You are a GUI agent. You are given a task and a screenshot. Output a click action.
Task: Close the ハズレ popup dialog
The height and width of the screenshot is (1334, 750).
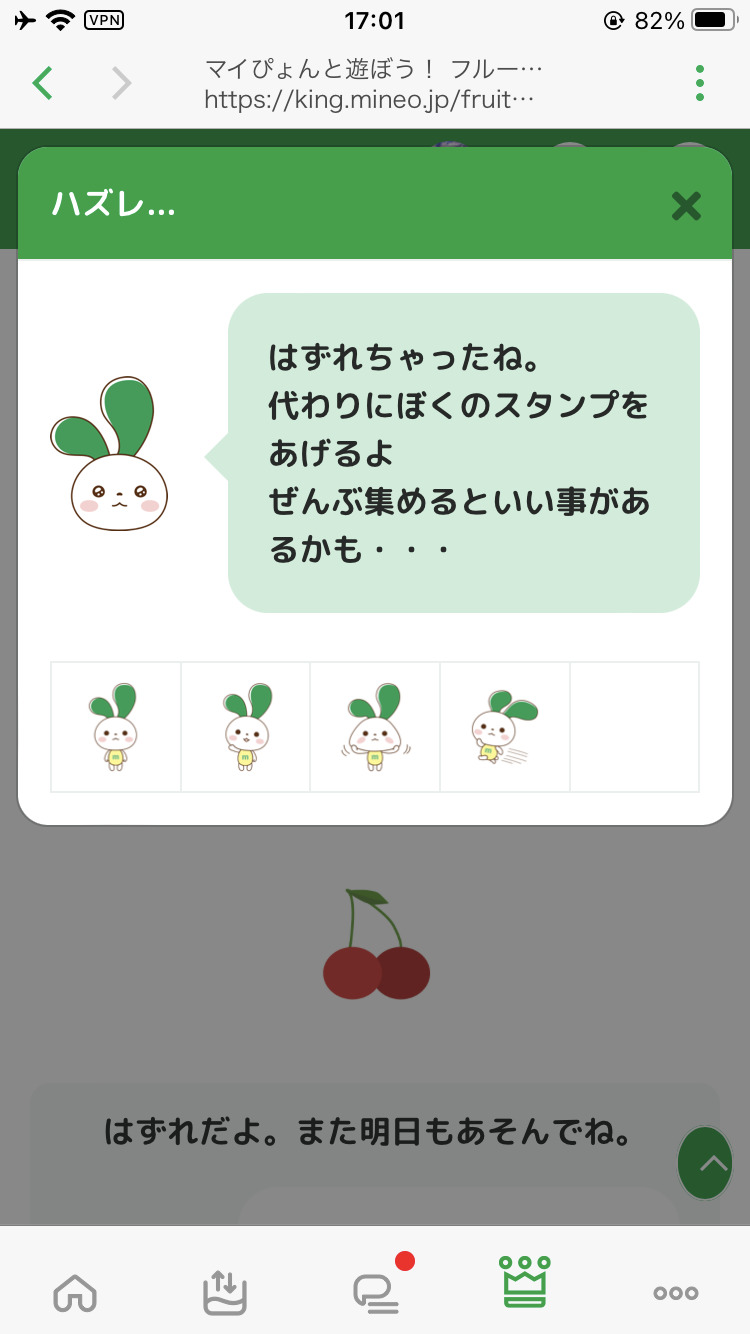click(686, 206)
